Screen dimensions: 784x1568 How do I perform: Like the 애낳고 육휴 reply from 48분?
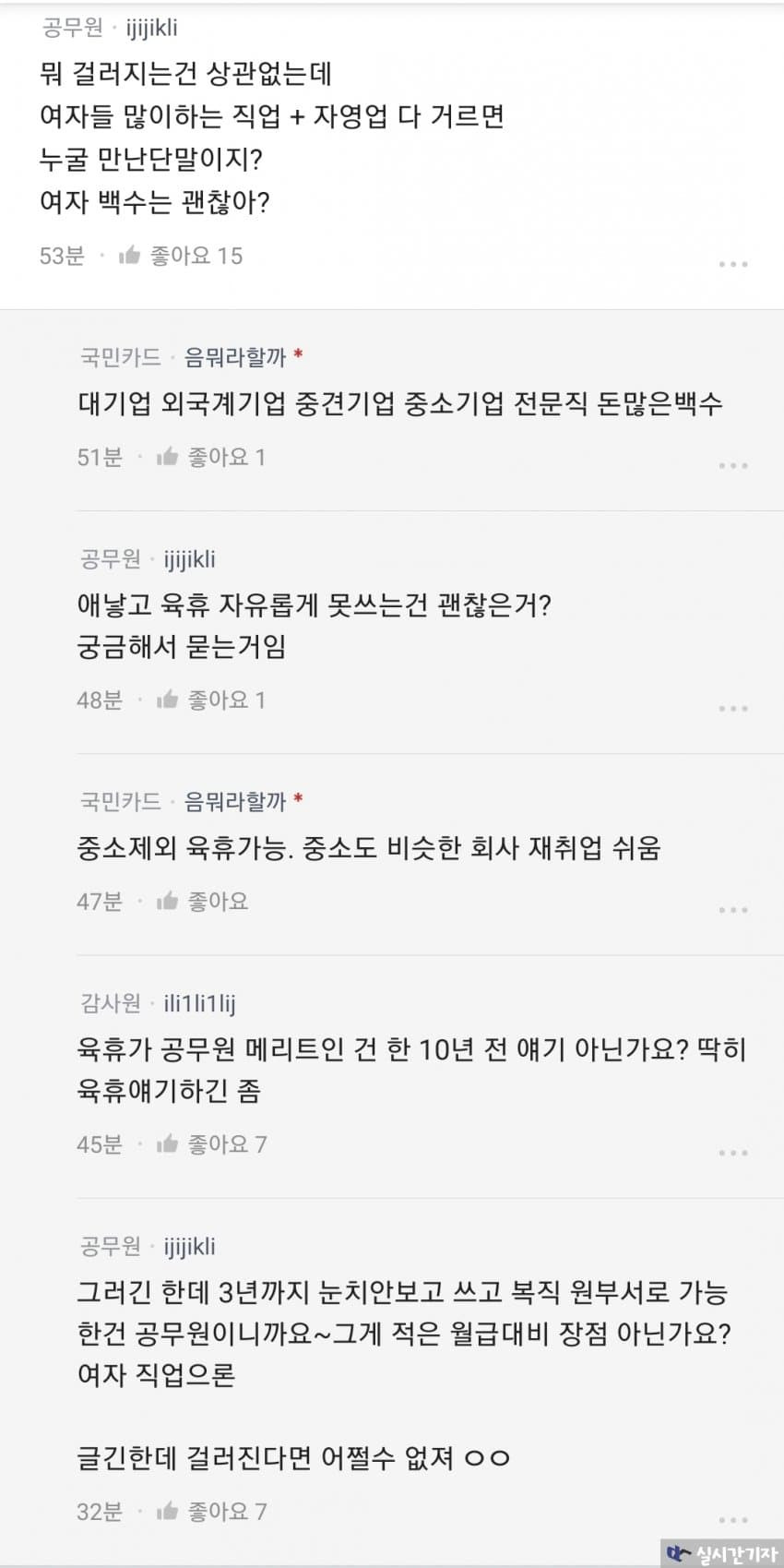click(168, 700)
